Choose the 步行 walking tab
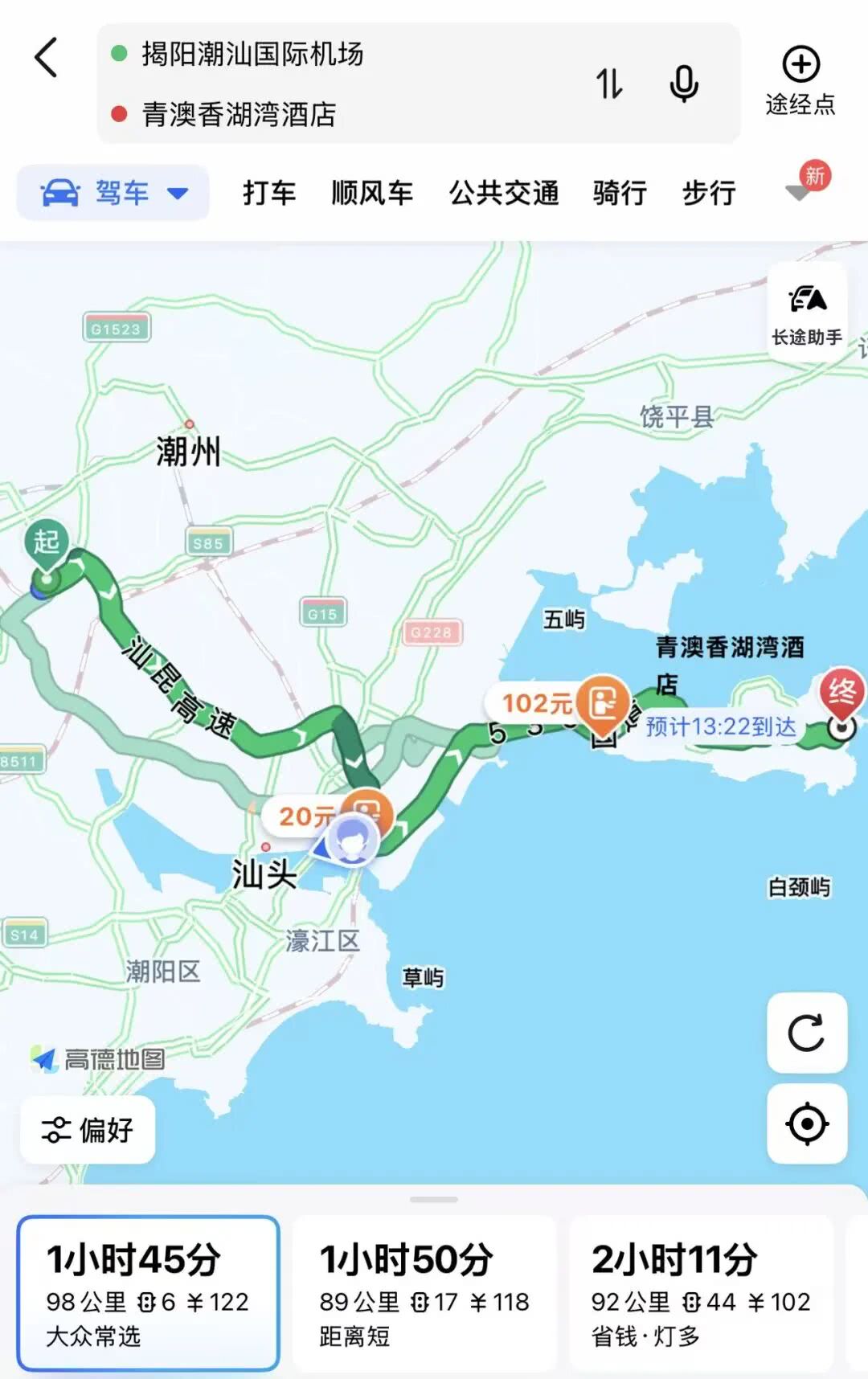Image resolution: width=868 pixels, height=1379 pixels. 709,193
